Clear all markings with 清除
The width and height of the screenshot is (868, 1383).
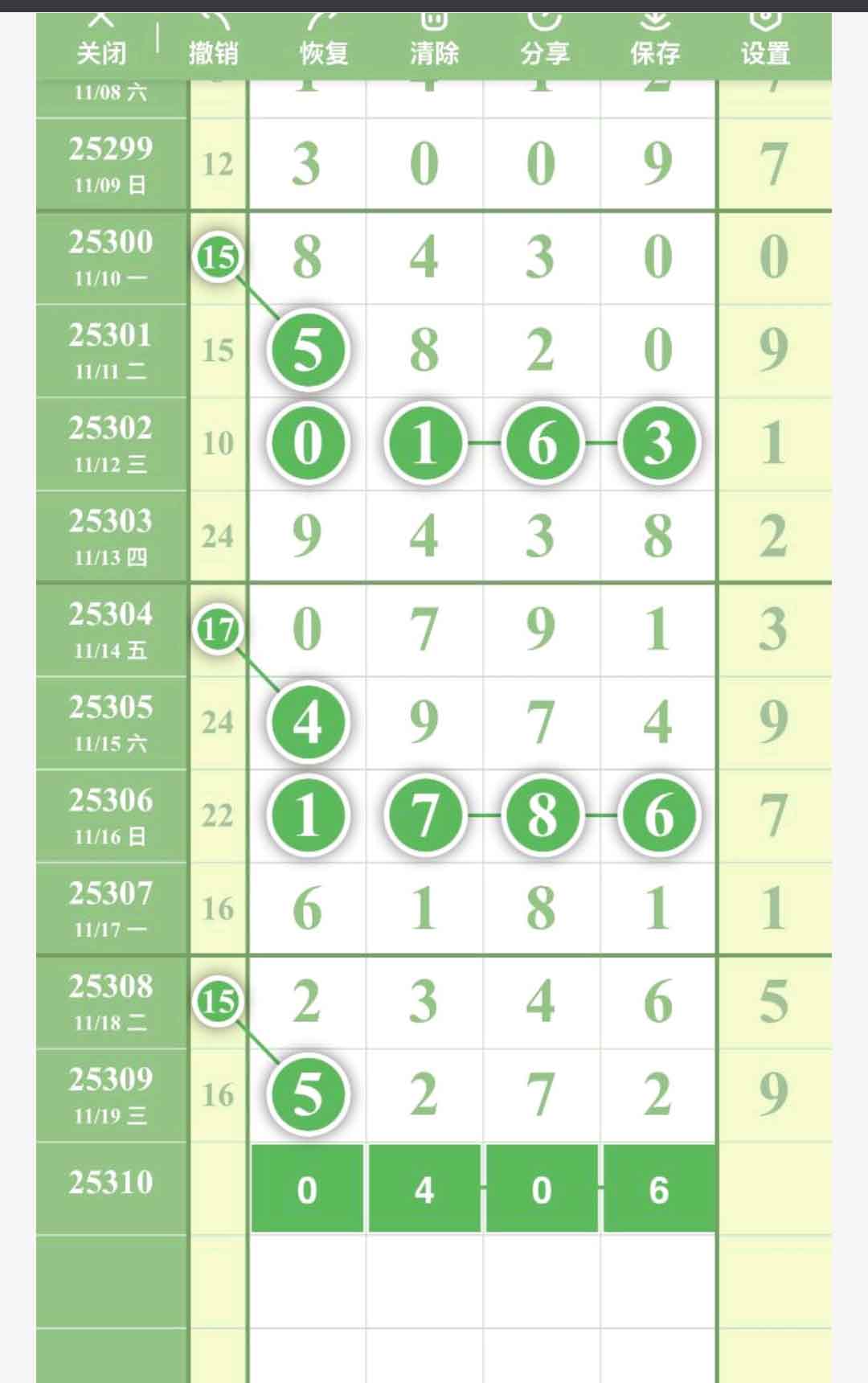(434, 44)
